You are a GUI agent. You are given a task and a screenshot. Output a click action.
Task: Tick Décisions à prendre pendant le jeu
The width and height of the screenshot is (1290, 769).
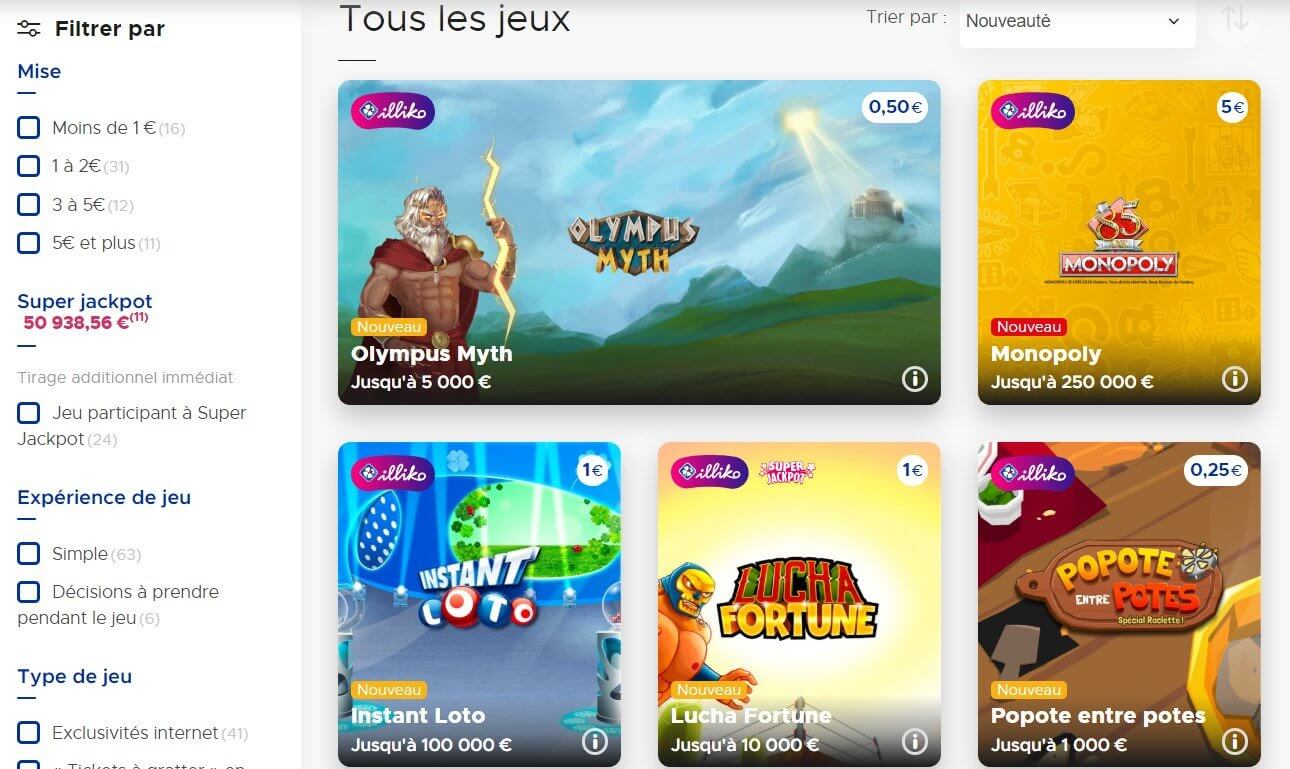(x=29, y=592)
